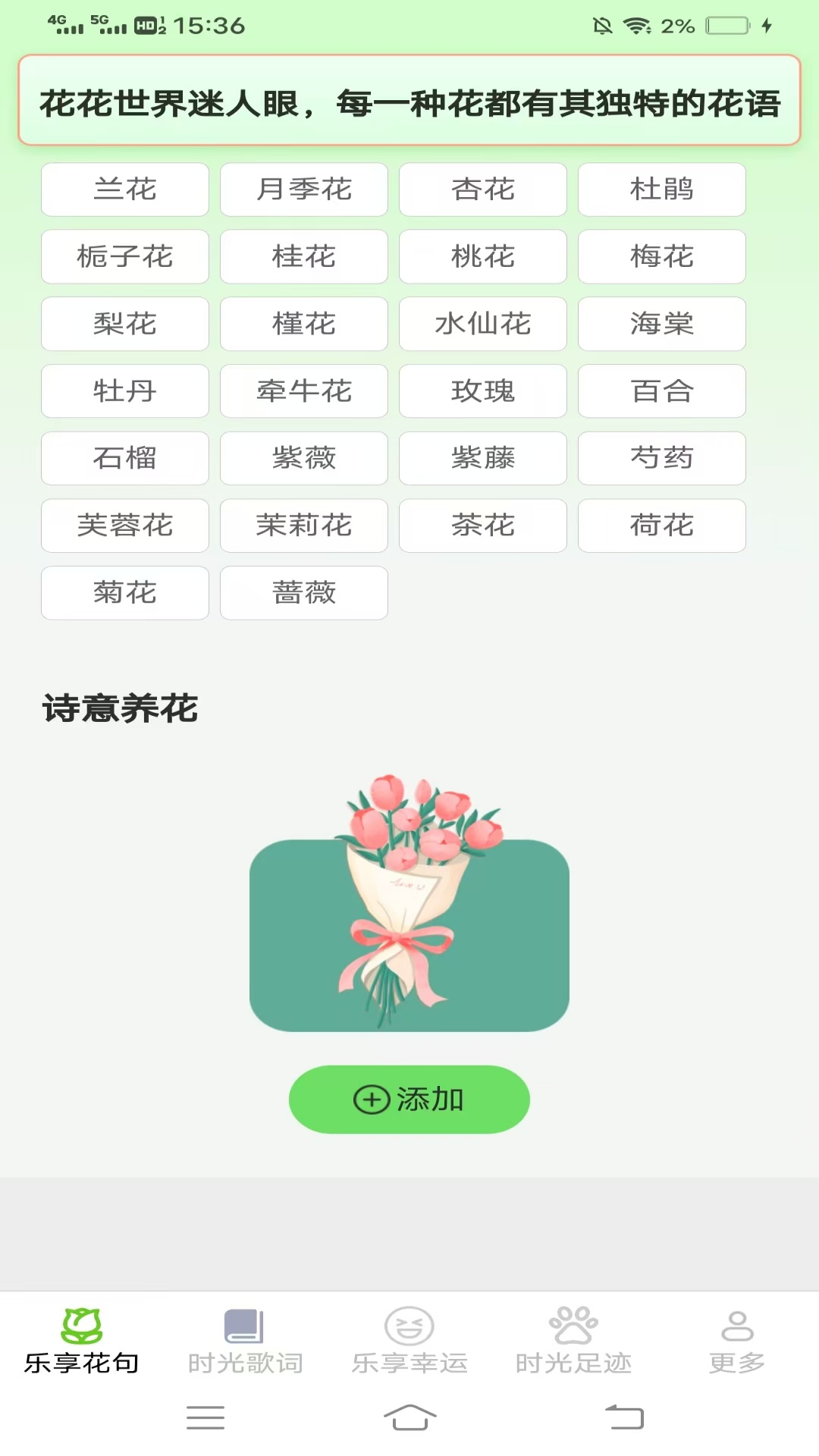Choose the 玫瑰 chip
Image resolution: width=819 pixels, height=1456 pixels.
click(483, 391)
